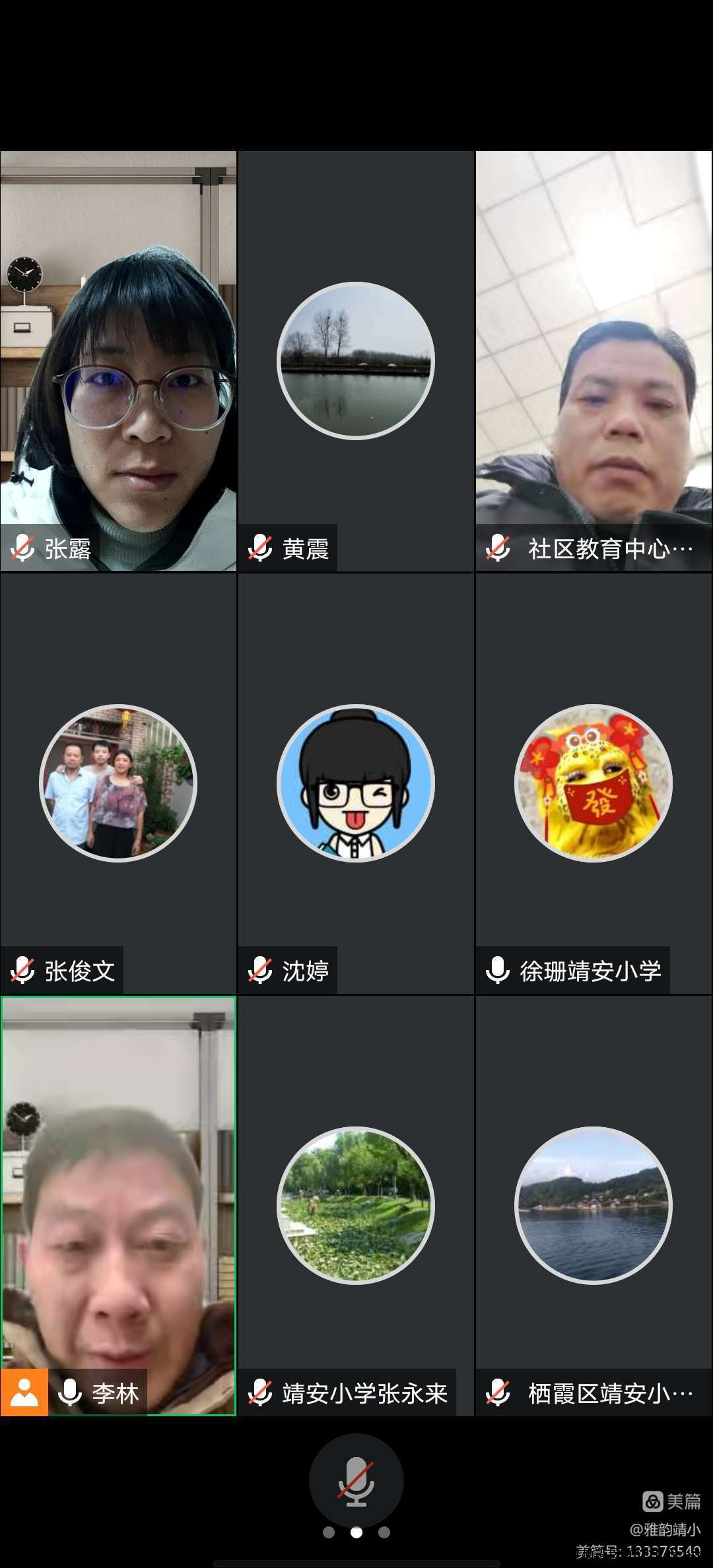Select 张俊文's participant tile

click(x=118, y=783)
